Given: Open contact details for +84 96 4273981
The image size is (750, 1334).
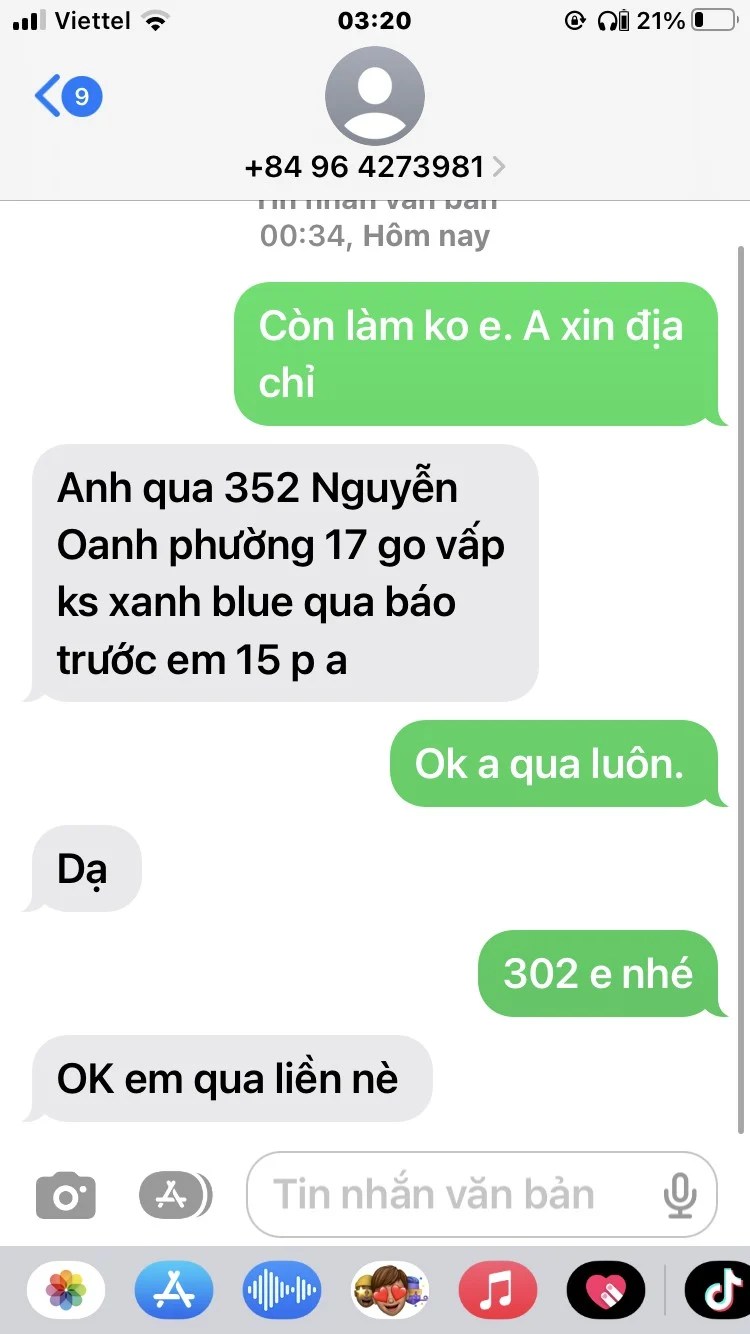Looking at the screenshot, I should click(x=375, y=166).
